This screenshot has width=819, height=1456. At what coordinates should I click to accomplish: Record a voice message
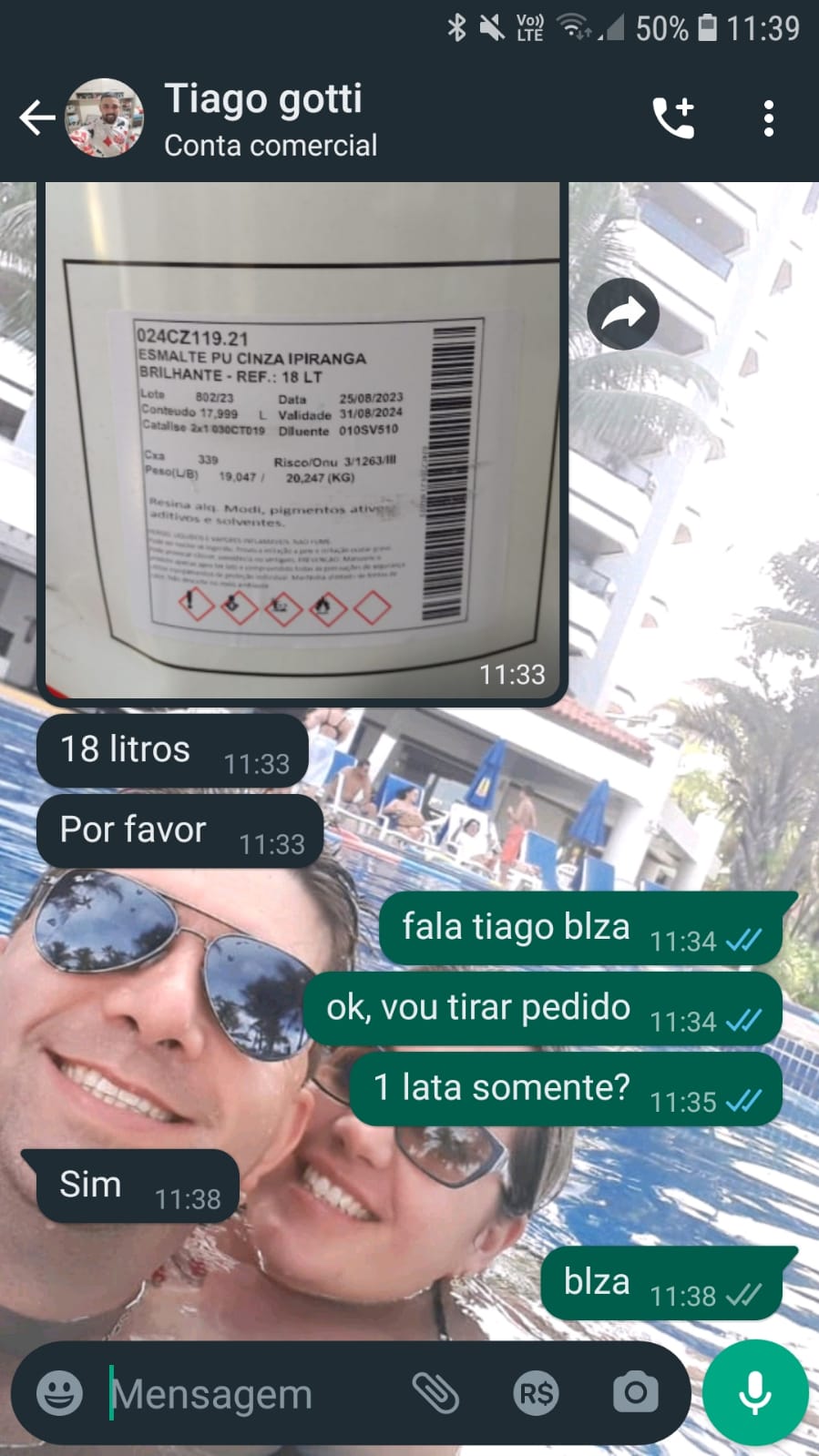pyautogui.click(x=755, y=1392)
